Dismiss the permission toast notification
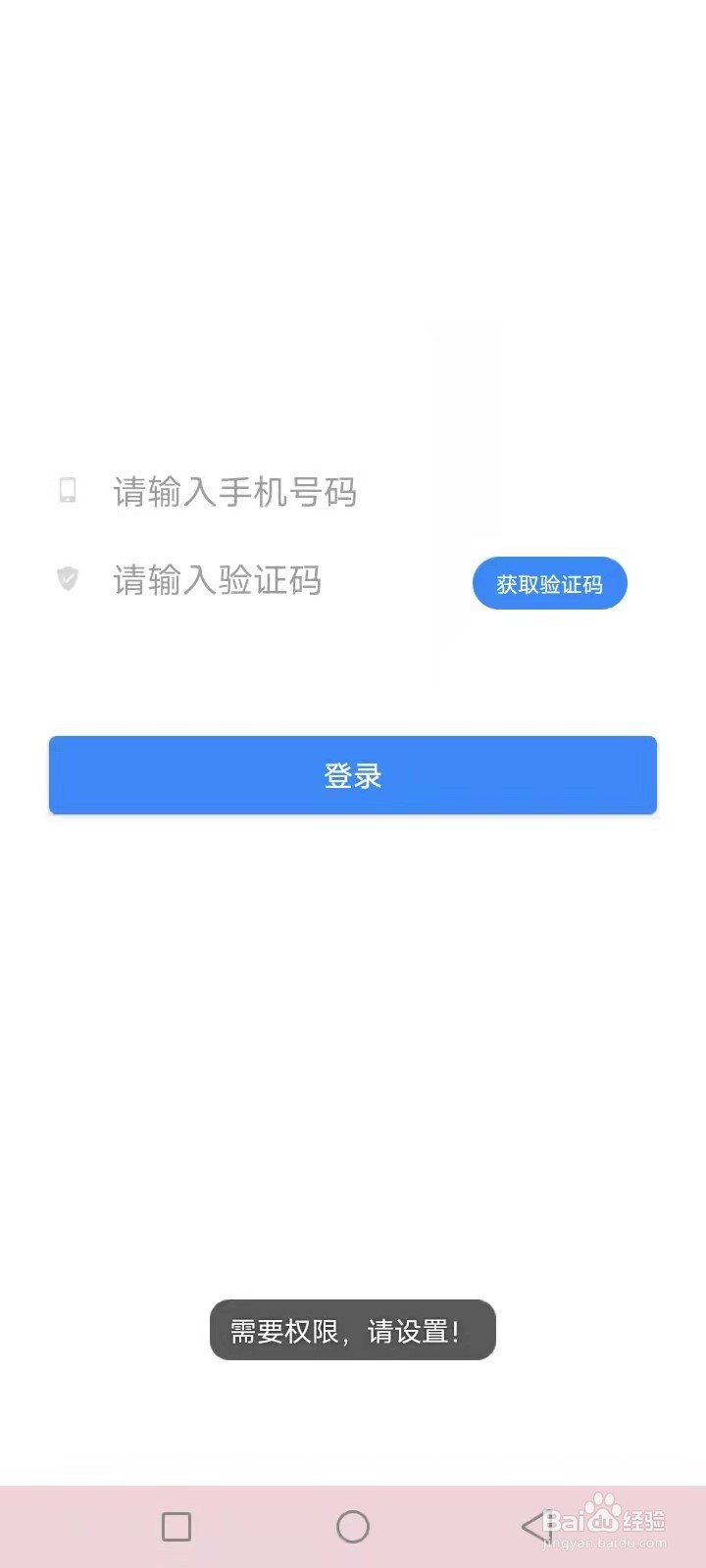Screen dimensions: 706x1568 pos(353,1330)
